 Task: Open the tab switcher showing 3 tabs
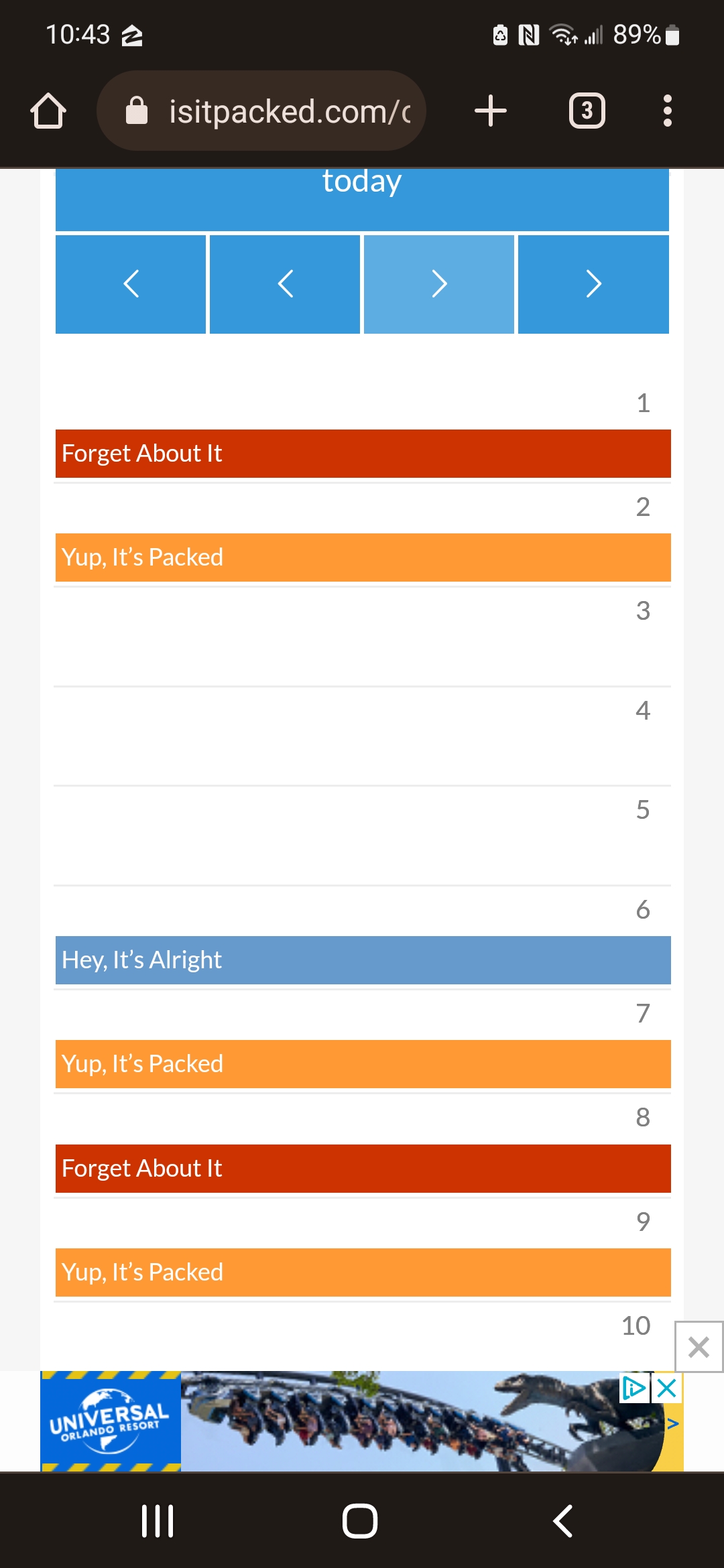[587, 111]
